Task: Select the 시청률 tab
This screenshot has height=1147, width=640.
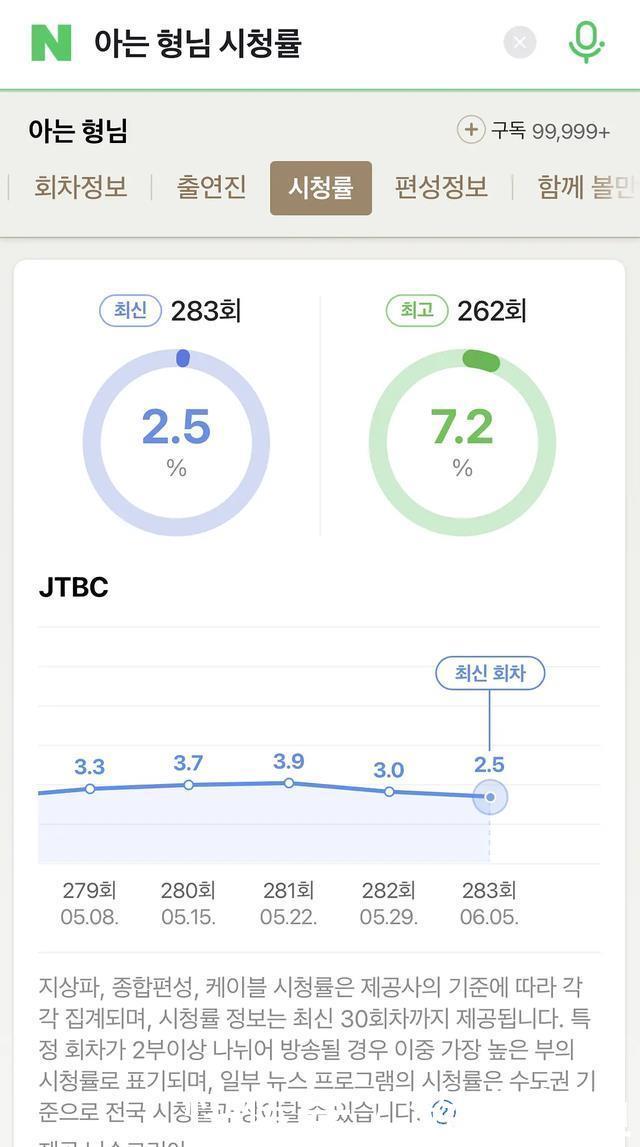Action: [x=320, y=188]
